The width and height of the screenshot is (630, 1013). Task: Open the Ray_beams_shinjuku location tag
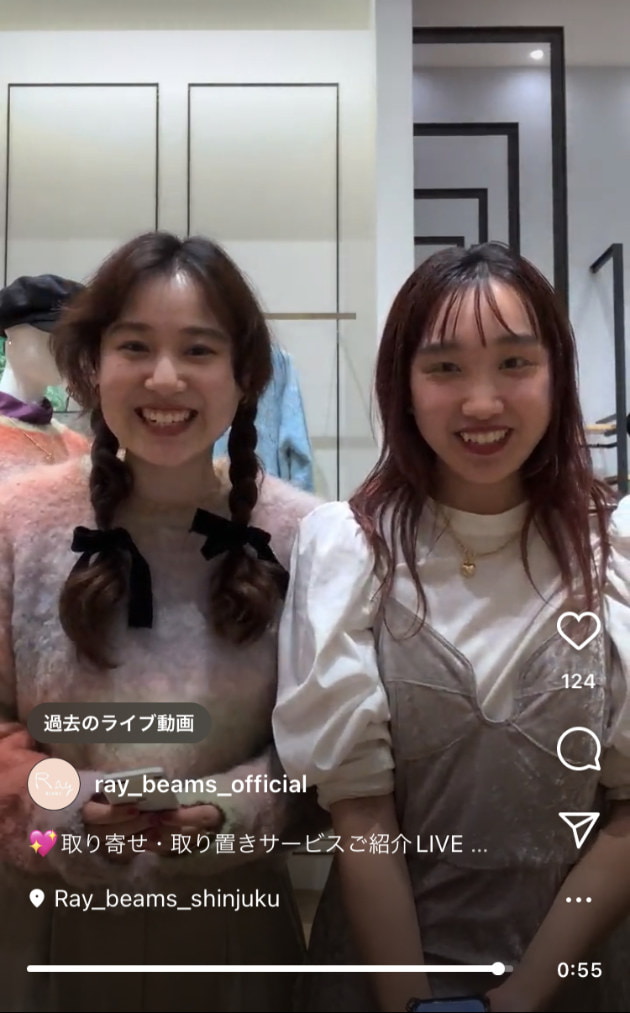click(x=166, y=899)
